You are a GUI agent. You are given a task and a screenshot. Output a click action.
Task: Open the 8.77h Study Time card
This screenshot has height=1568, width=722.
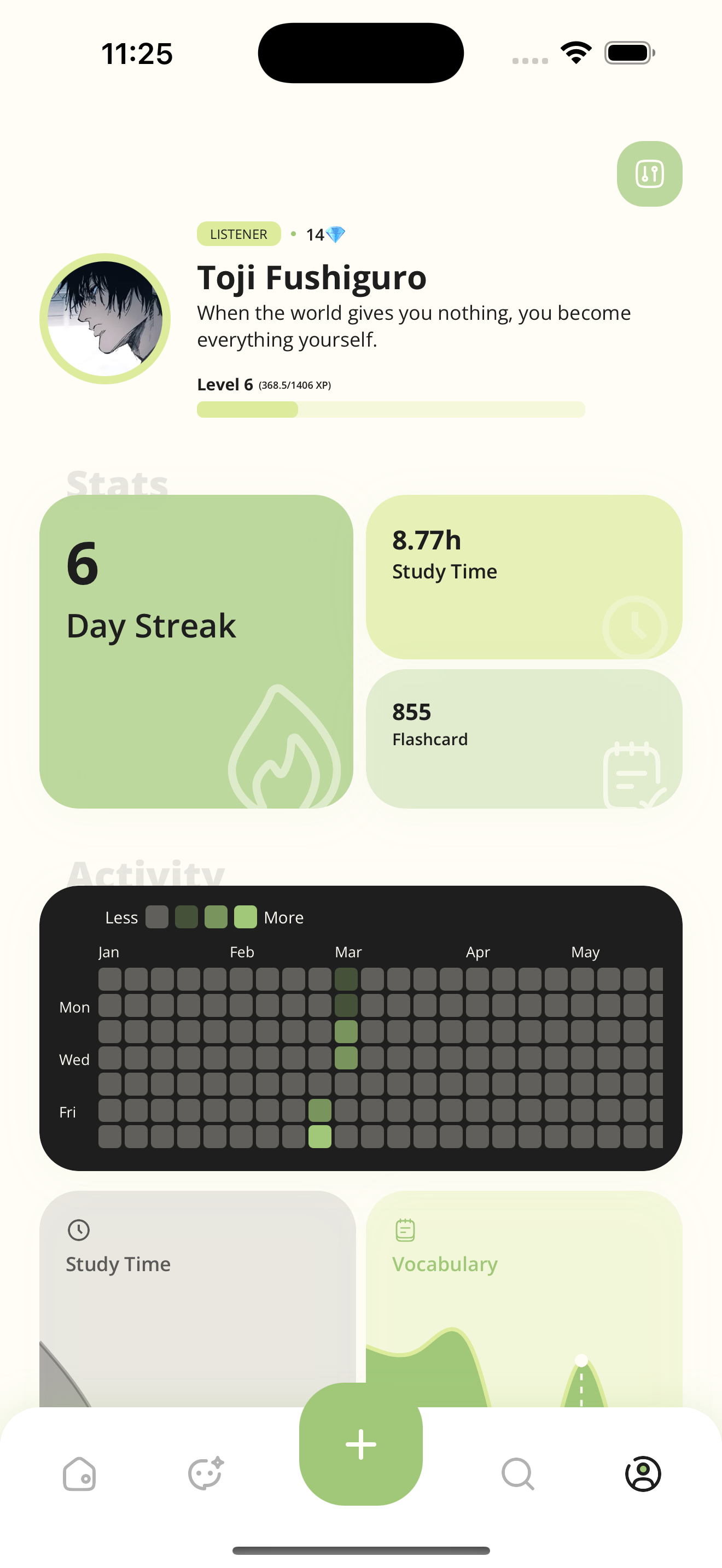click(x=523, y=576)
